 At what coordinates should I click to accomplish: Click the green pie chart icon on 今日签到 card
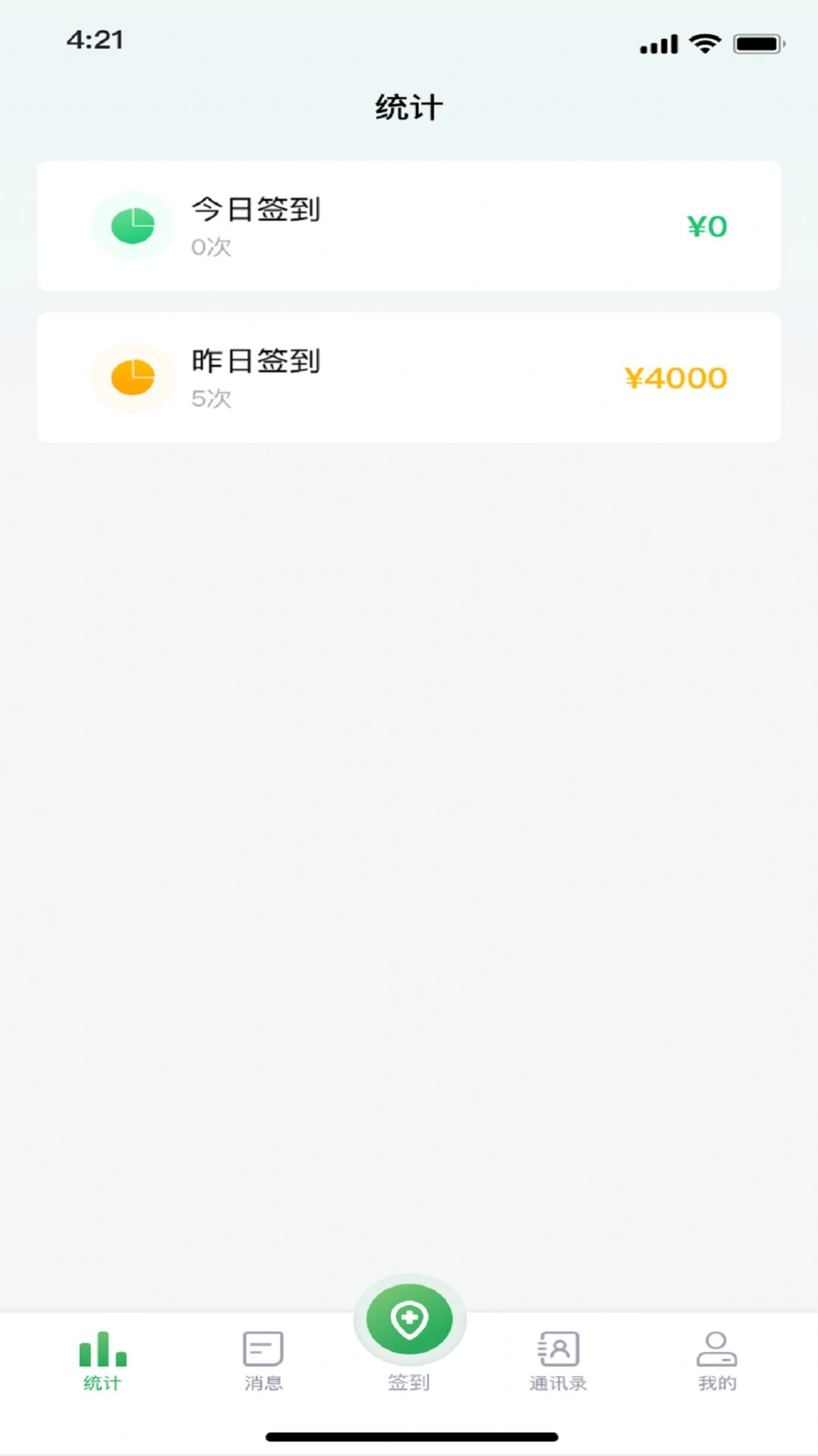point(132,225)
